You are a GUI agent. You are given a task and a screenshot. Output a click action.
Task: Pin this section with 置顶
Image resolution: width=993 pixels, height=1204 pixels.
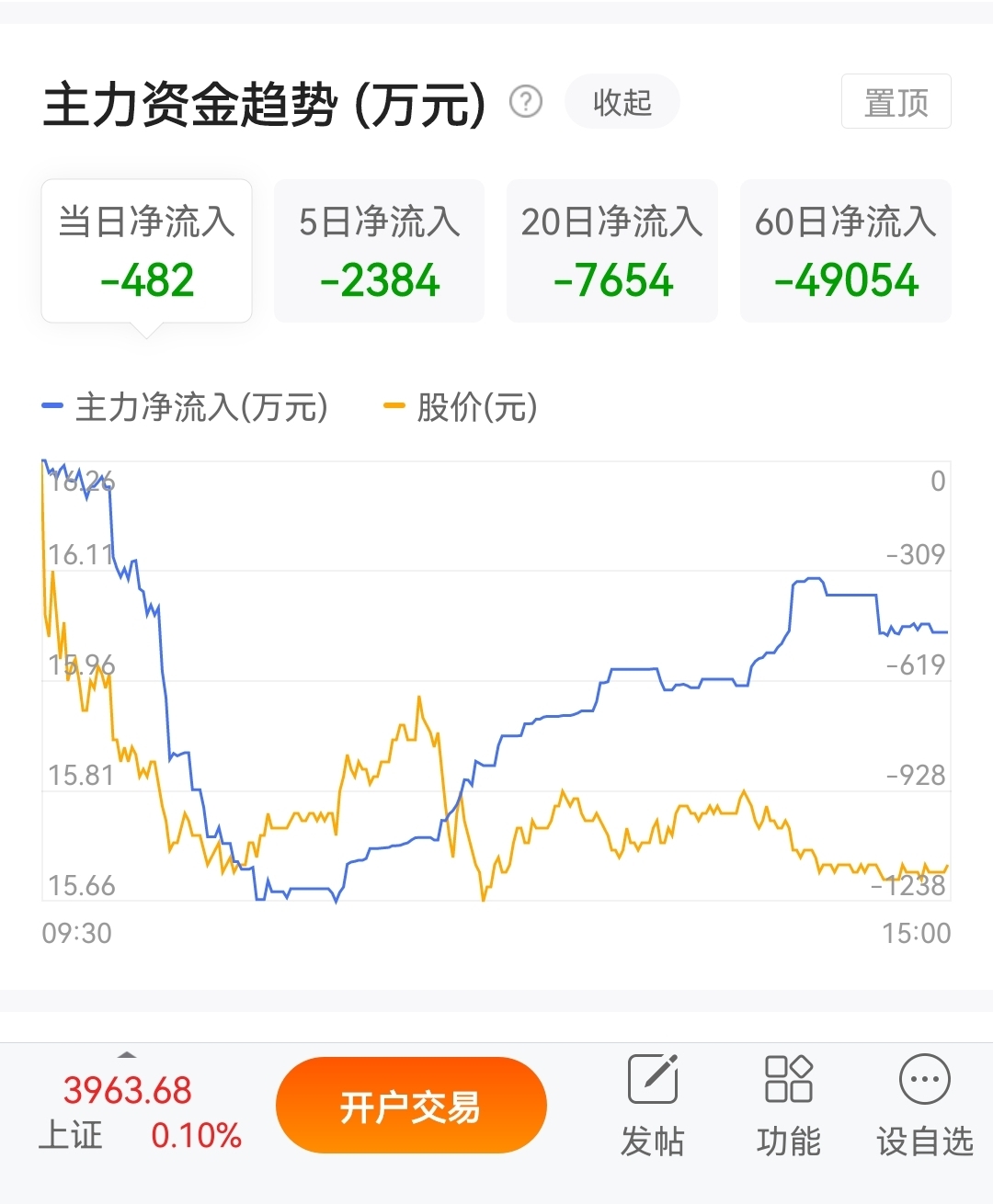click(x=896, y=101)
